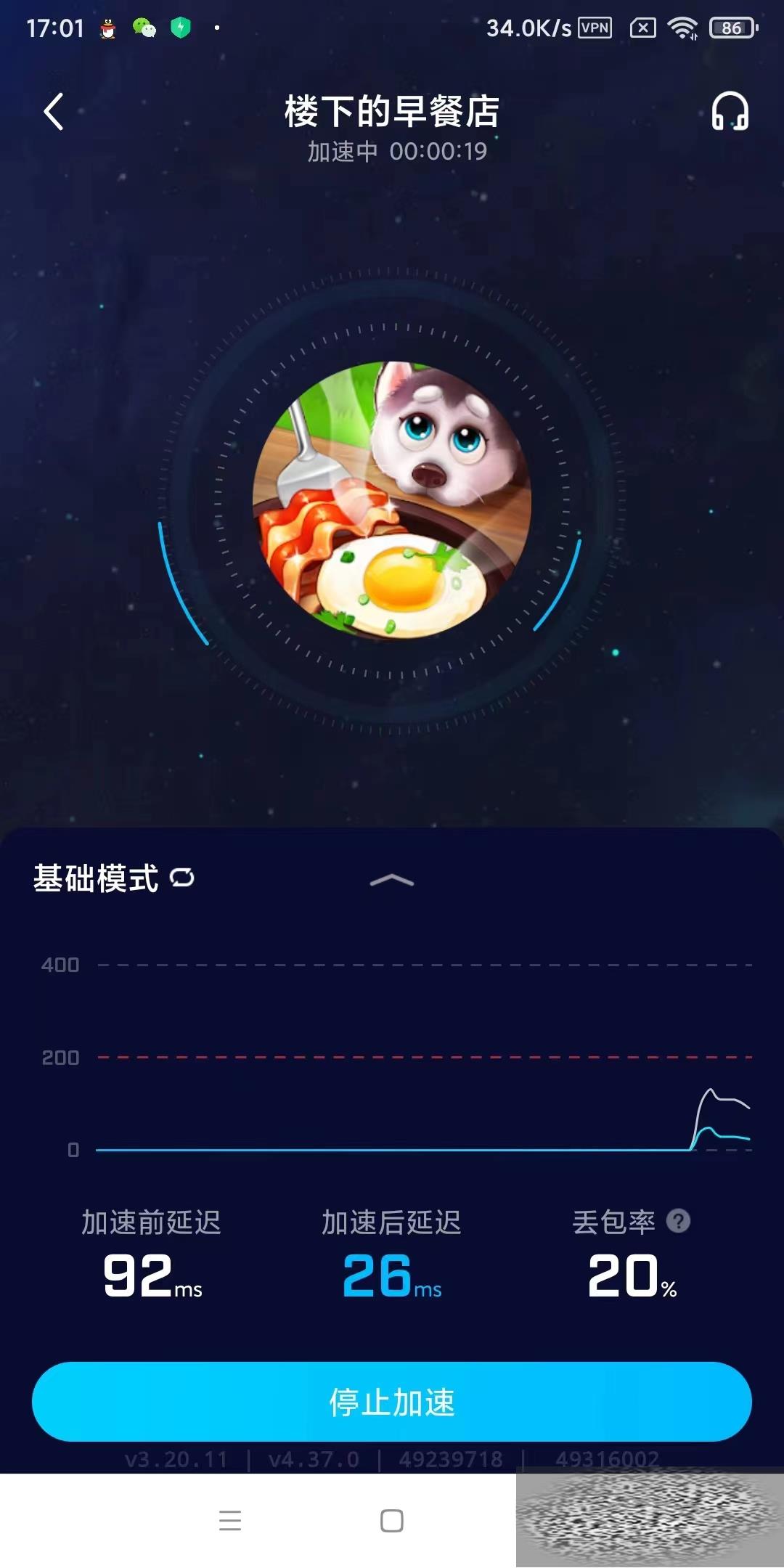Go to the system home screen
This screenshot has width=784, height=1568.
pos(392,1520)
